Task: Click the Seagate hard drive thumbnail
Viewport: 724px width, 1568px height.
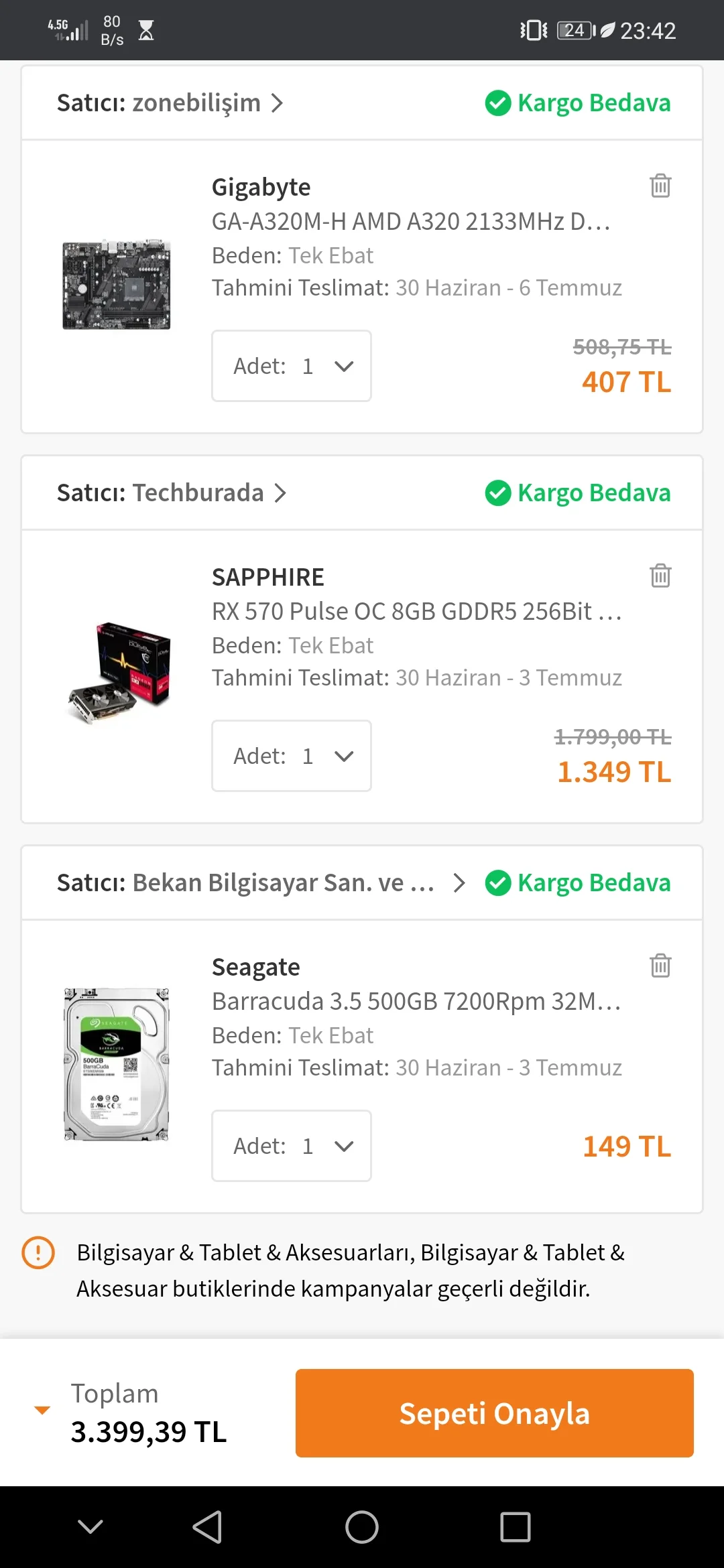Action: point(115,1067)
